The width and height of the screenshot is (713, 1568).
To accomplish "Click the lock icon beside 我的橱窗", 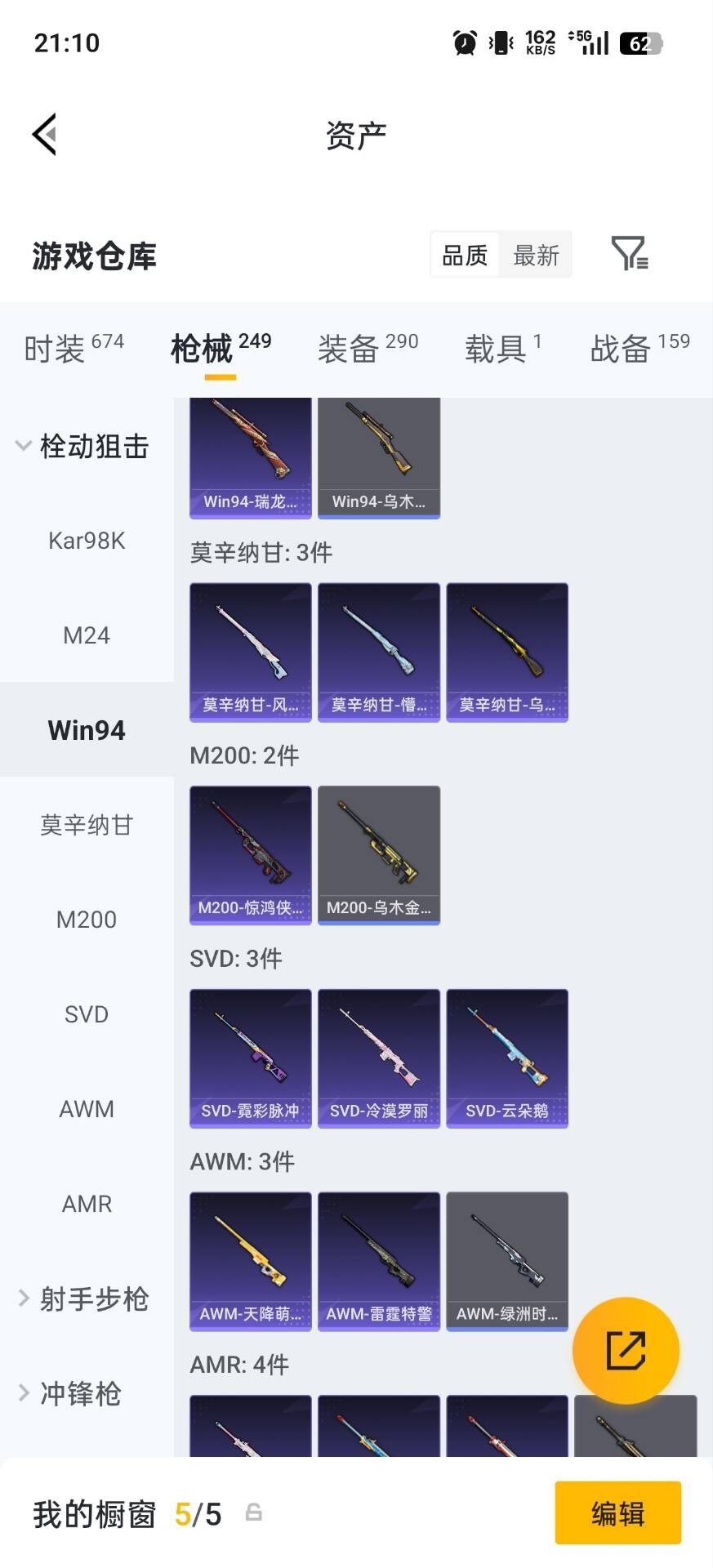I will pos(253,1513).
